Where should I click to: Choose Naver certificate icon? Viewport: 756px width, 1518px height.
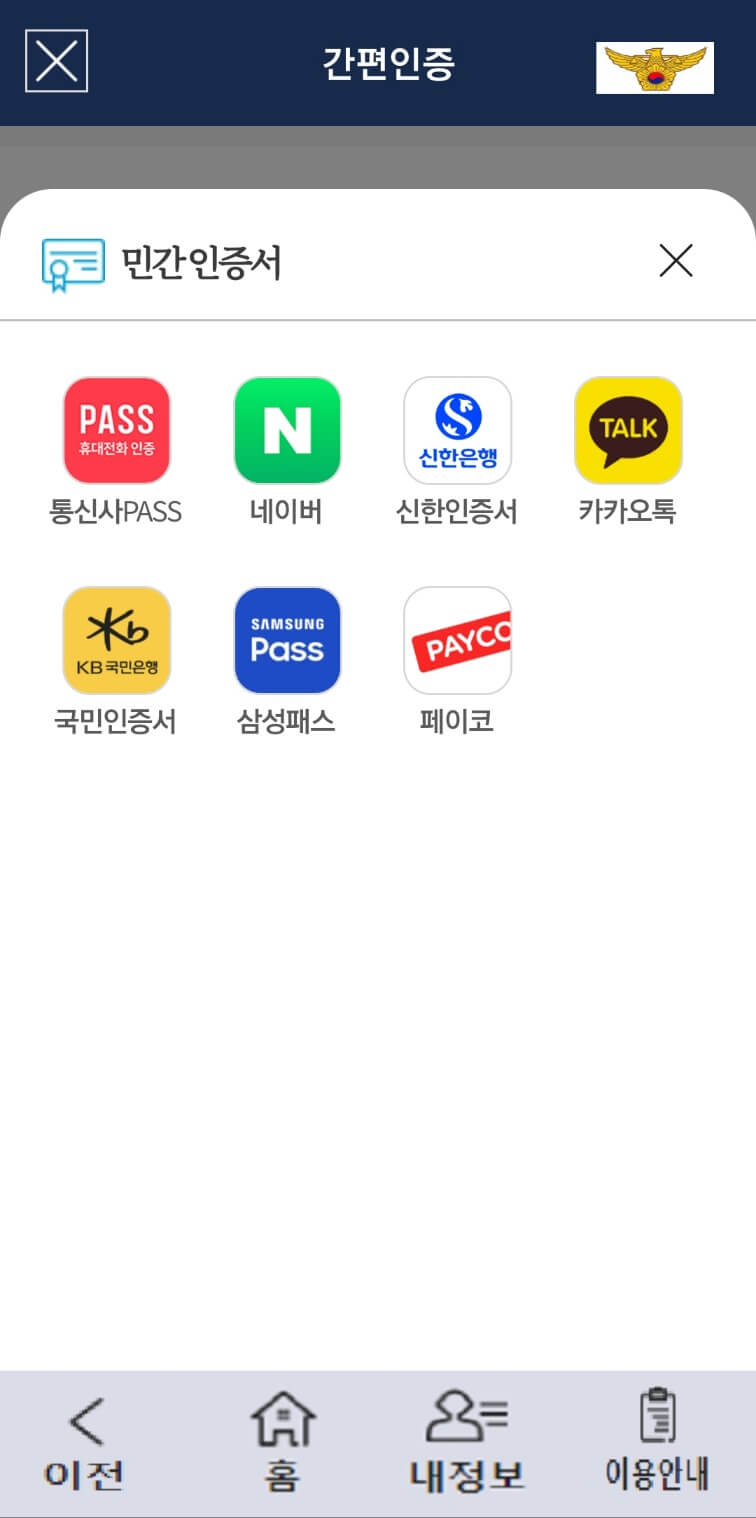pyautogui.click(x=287, y=430)
